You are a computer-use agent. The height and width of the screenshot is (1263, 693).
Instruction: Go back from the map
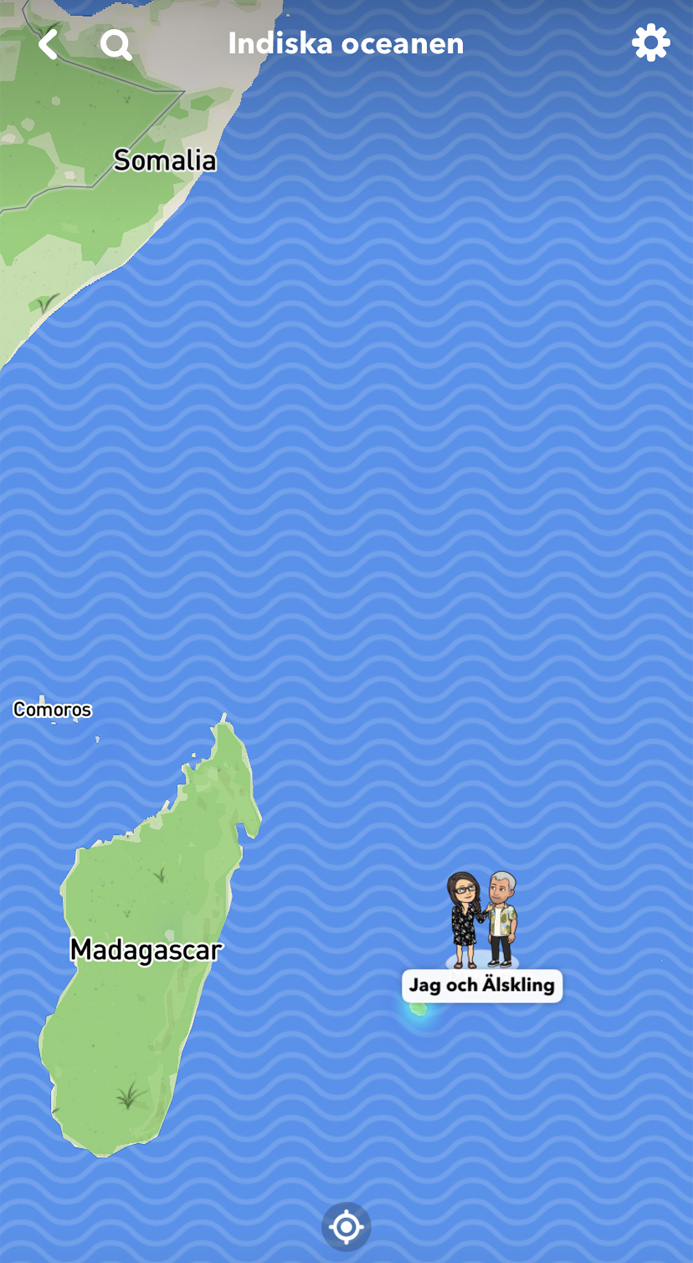47,44
